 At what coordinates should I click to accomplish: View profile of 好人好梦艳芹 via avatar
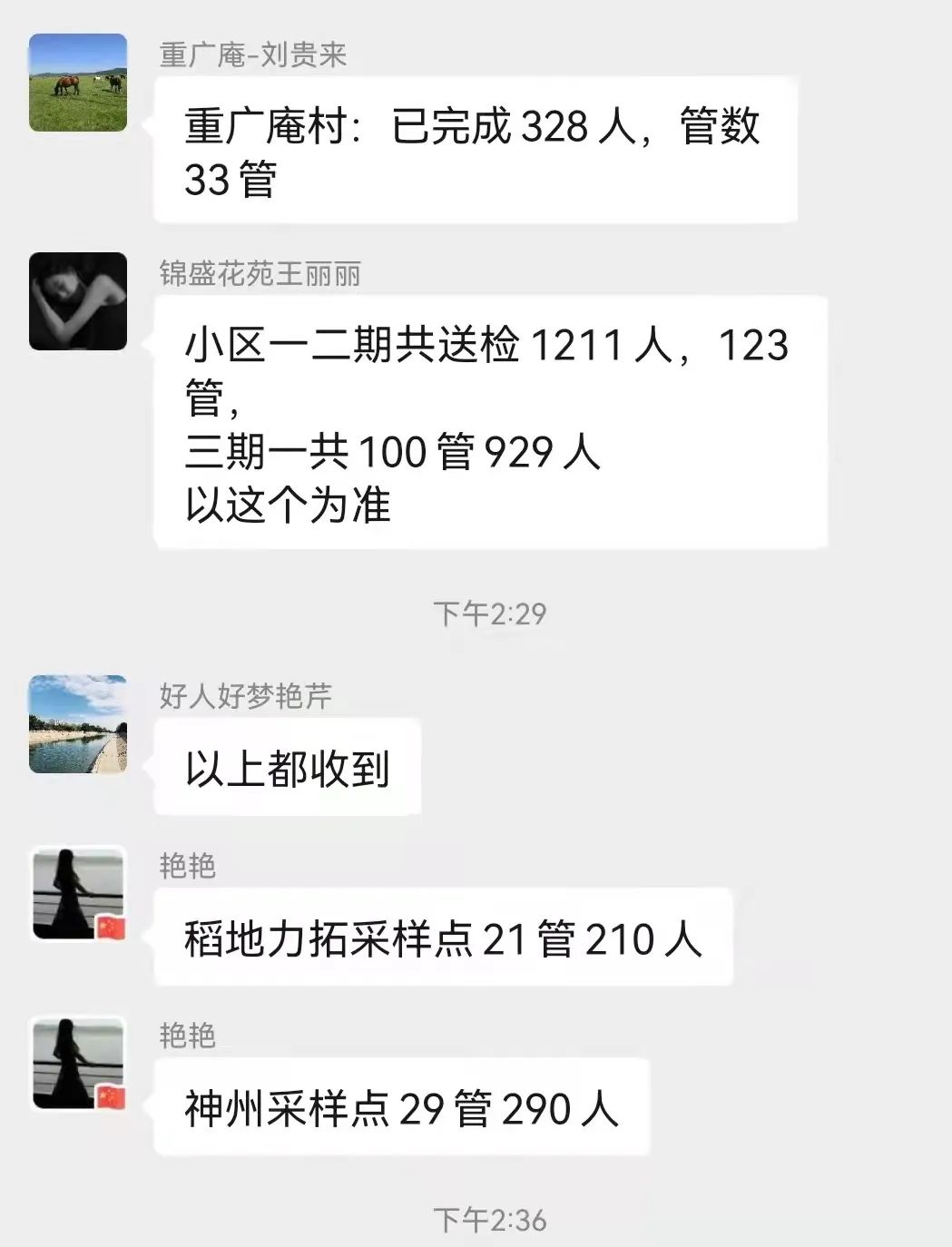pos(78,724)
